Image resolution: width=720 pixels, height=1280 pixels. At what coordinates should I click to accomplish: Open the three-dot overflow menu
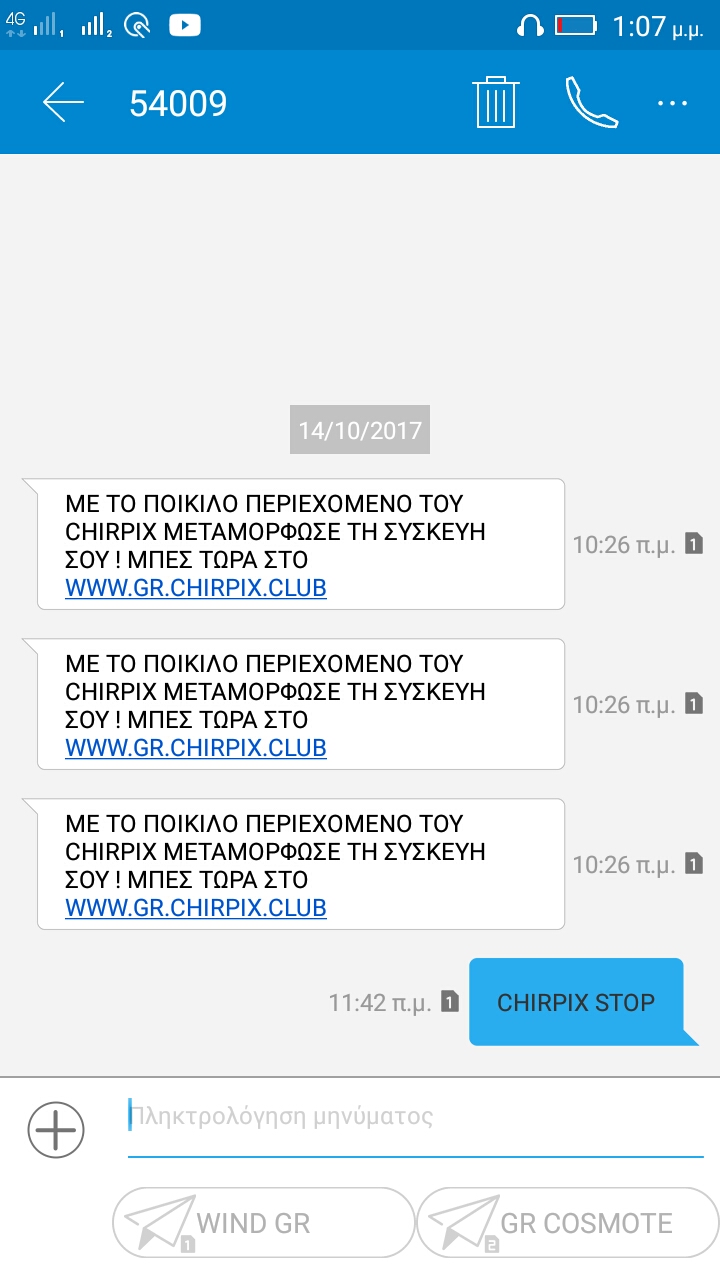pyautogui.click(x=673, y=103)
